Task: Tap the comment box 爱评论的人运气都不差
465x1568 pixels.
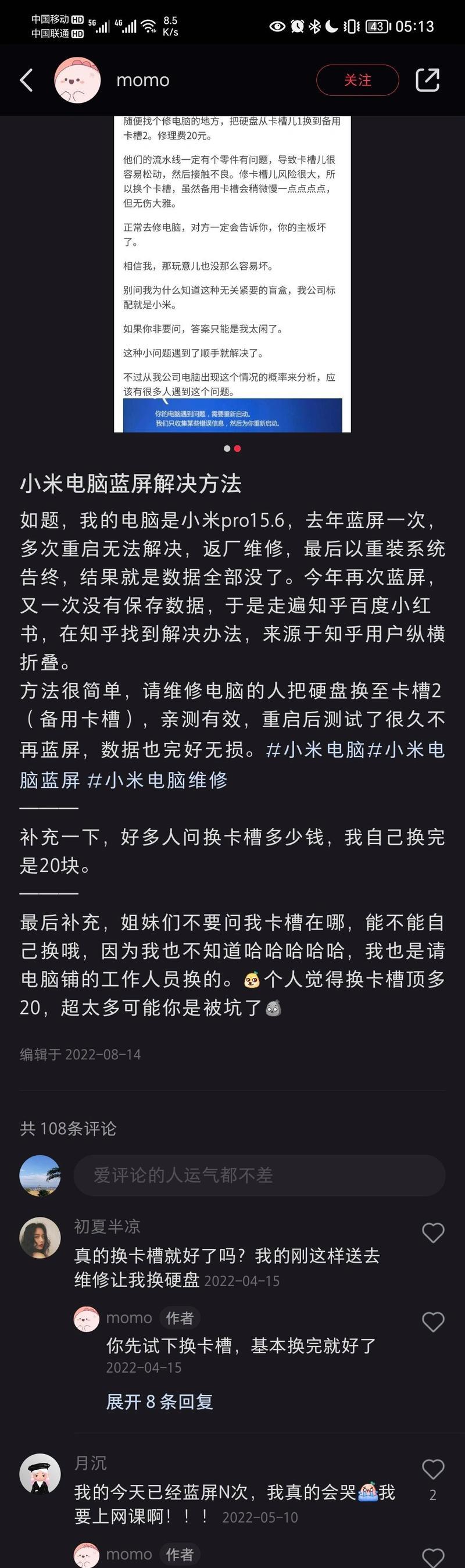Action: tap(259, 1176)
